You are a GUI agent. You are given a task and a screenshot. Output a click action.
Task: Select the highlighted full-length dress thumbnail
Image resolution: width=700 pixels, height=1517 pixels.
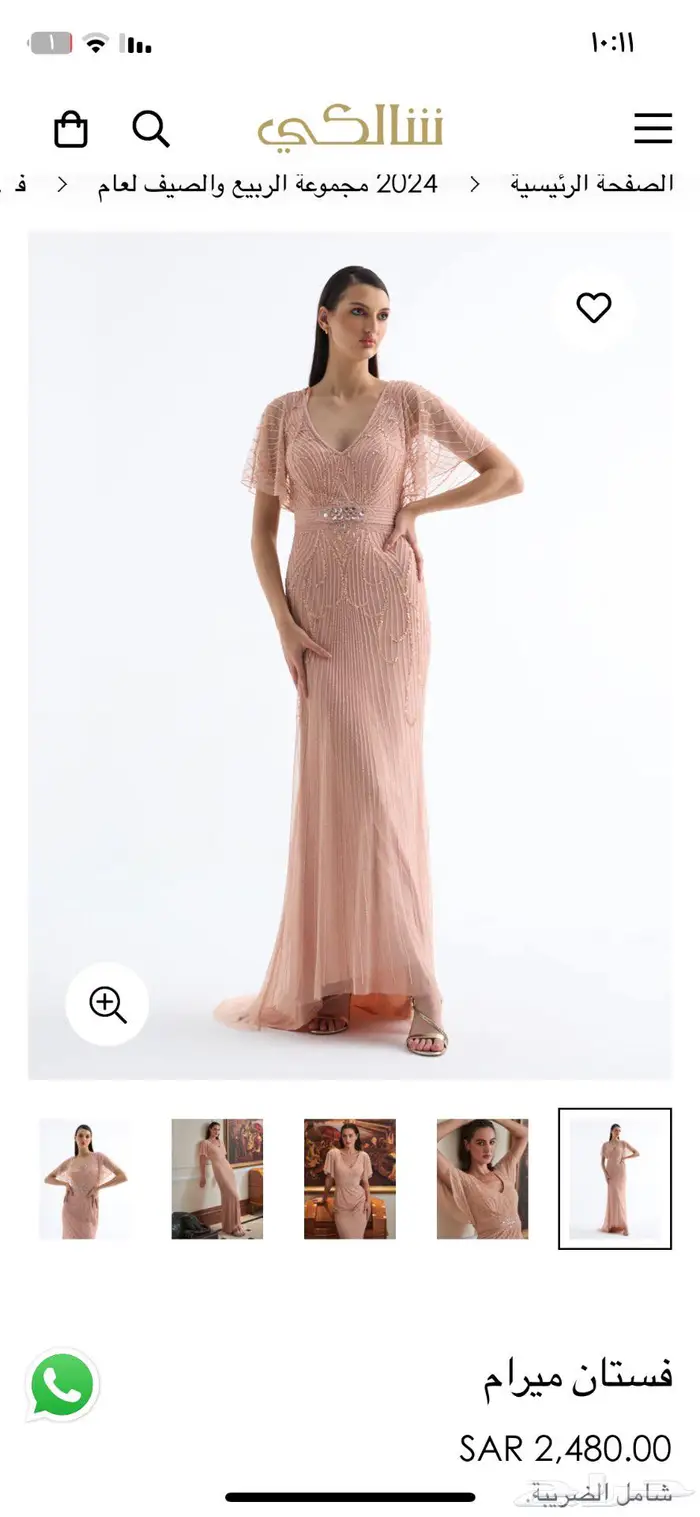coord(614,1179)
